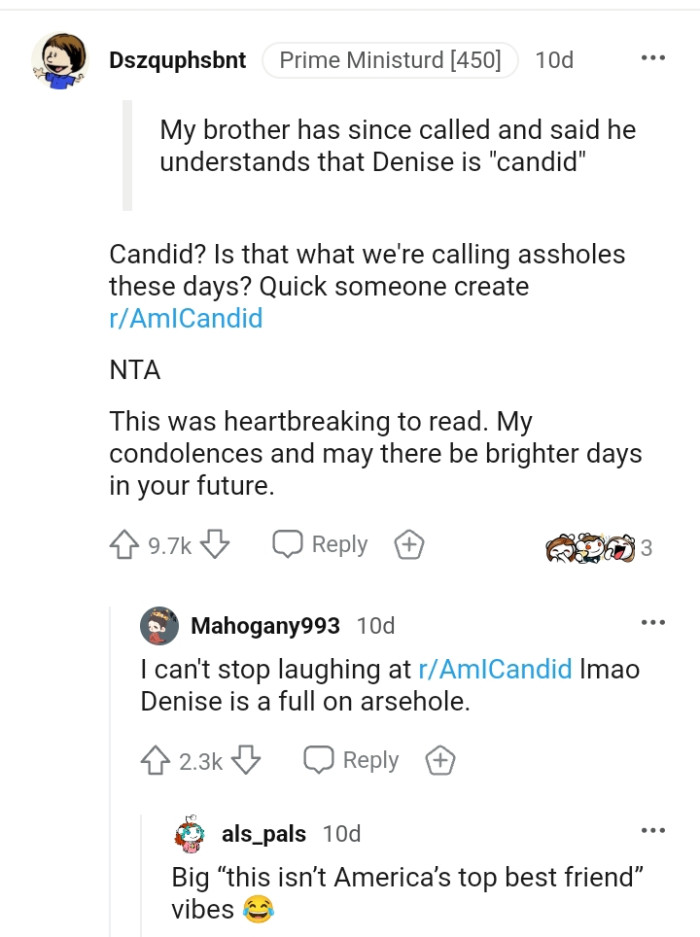Open the overflow menu on Mahogany993's comment
The width and height of the screenshot is (700, 937).
[653, 623]
